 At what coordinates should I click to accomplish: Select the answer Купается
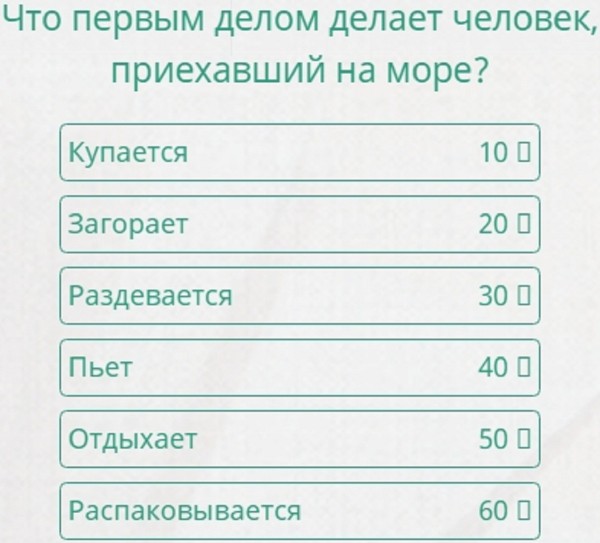tap(299, 153)
